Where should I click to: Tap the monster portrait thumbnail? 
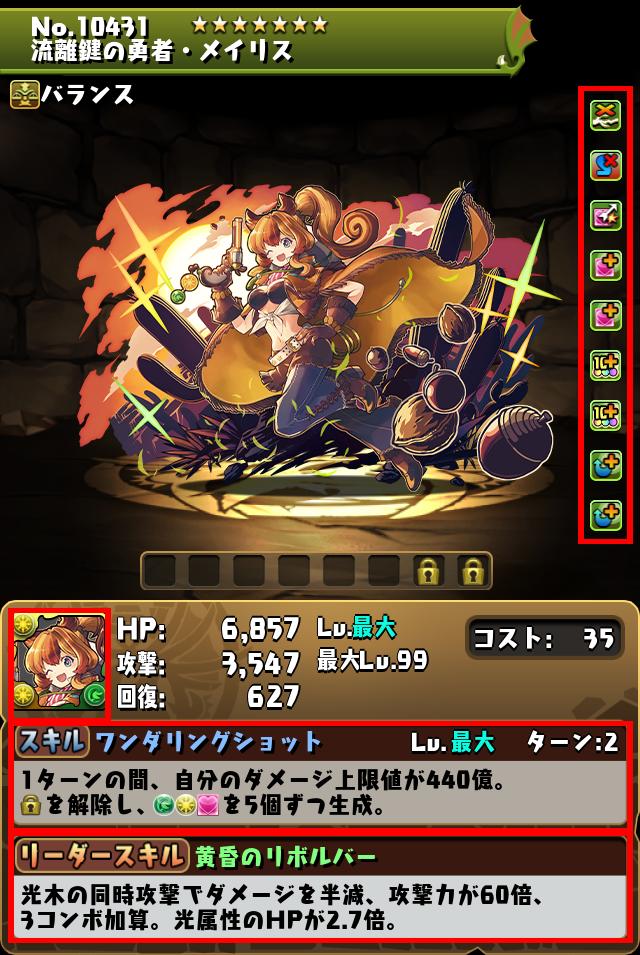click(58, 666)
